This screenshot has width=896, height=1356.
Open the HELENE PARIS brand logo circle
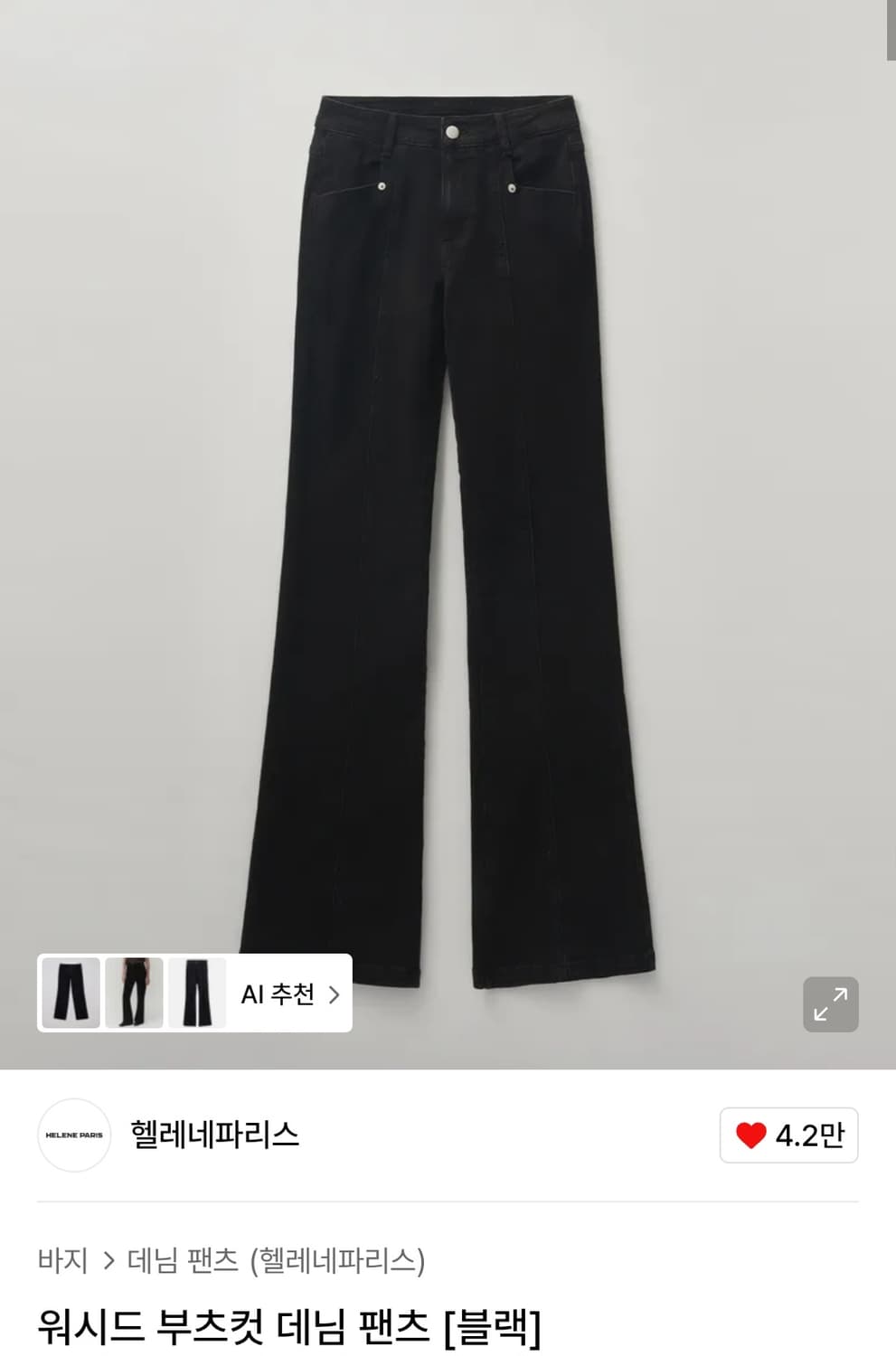tap(73, 1135)
